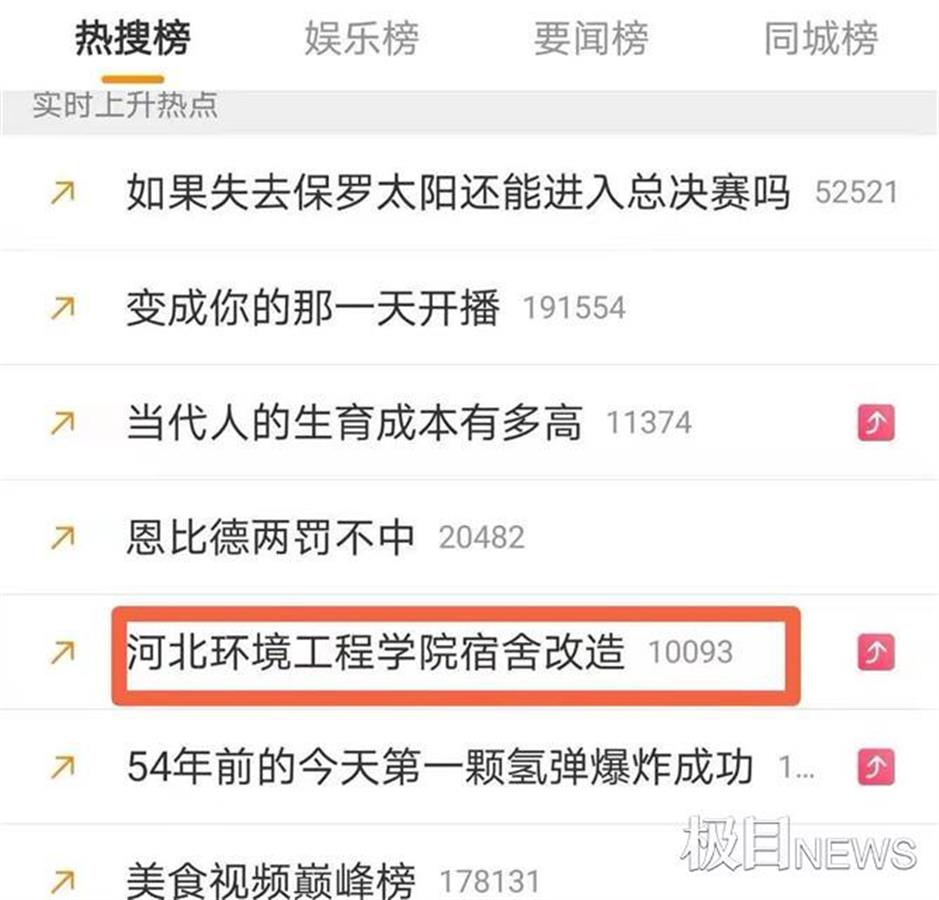Switch to the 要闻榜 tab
Image resolution: width=939 pixels, height=900 pixels.
[x=590, y=39]
